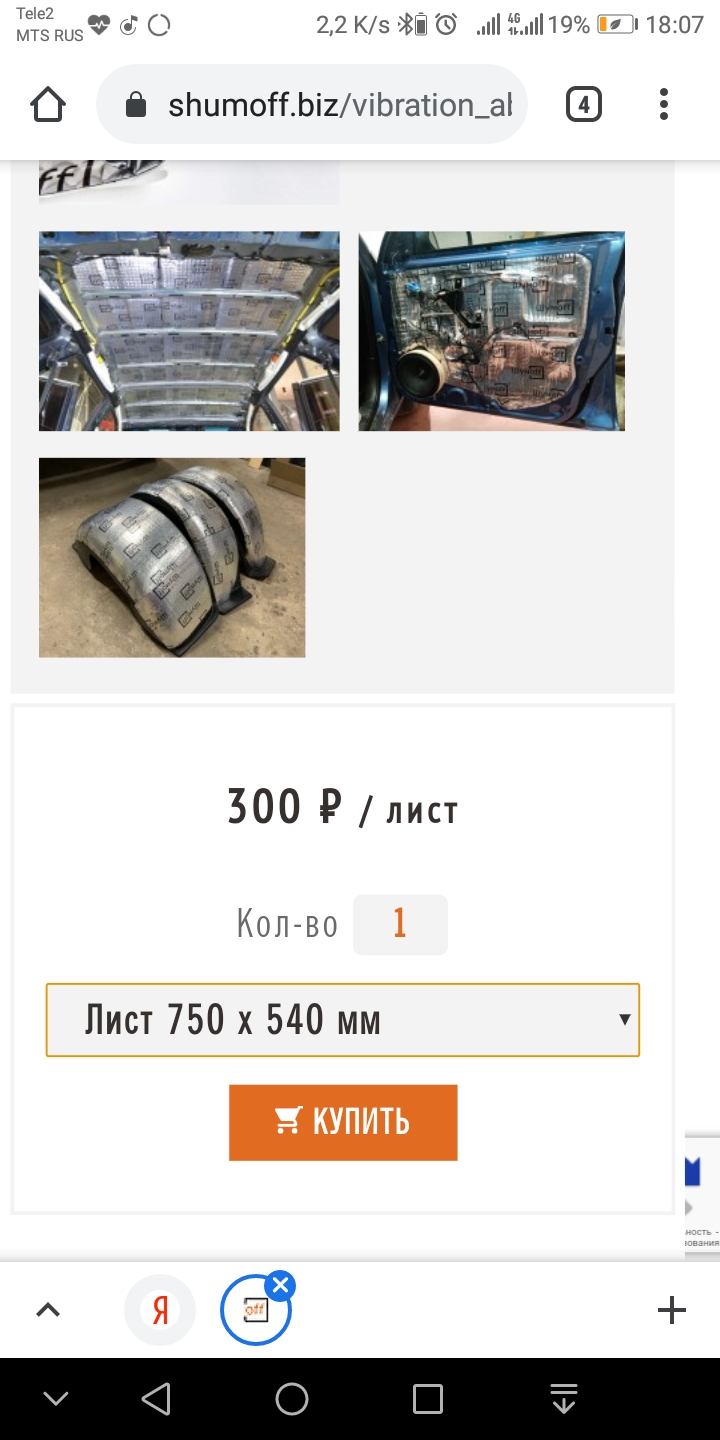Image resolution: width=720 pixels, height=1440 pixels.
Task: Close the current shumoff tab
Action: [x=281, y=1286]
